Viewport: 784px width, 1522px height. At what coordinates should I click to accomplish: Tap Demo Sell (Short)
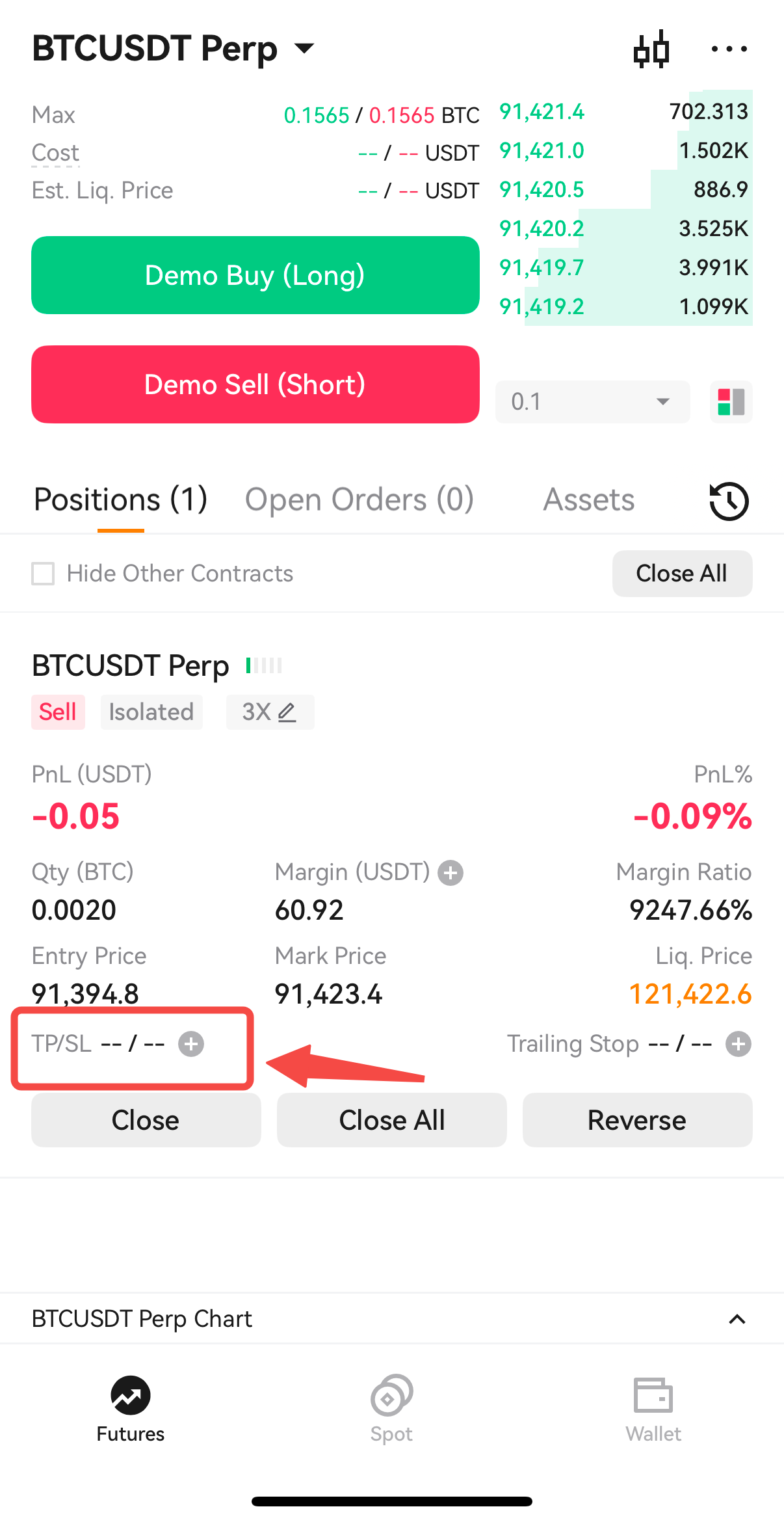pos(255,384)
